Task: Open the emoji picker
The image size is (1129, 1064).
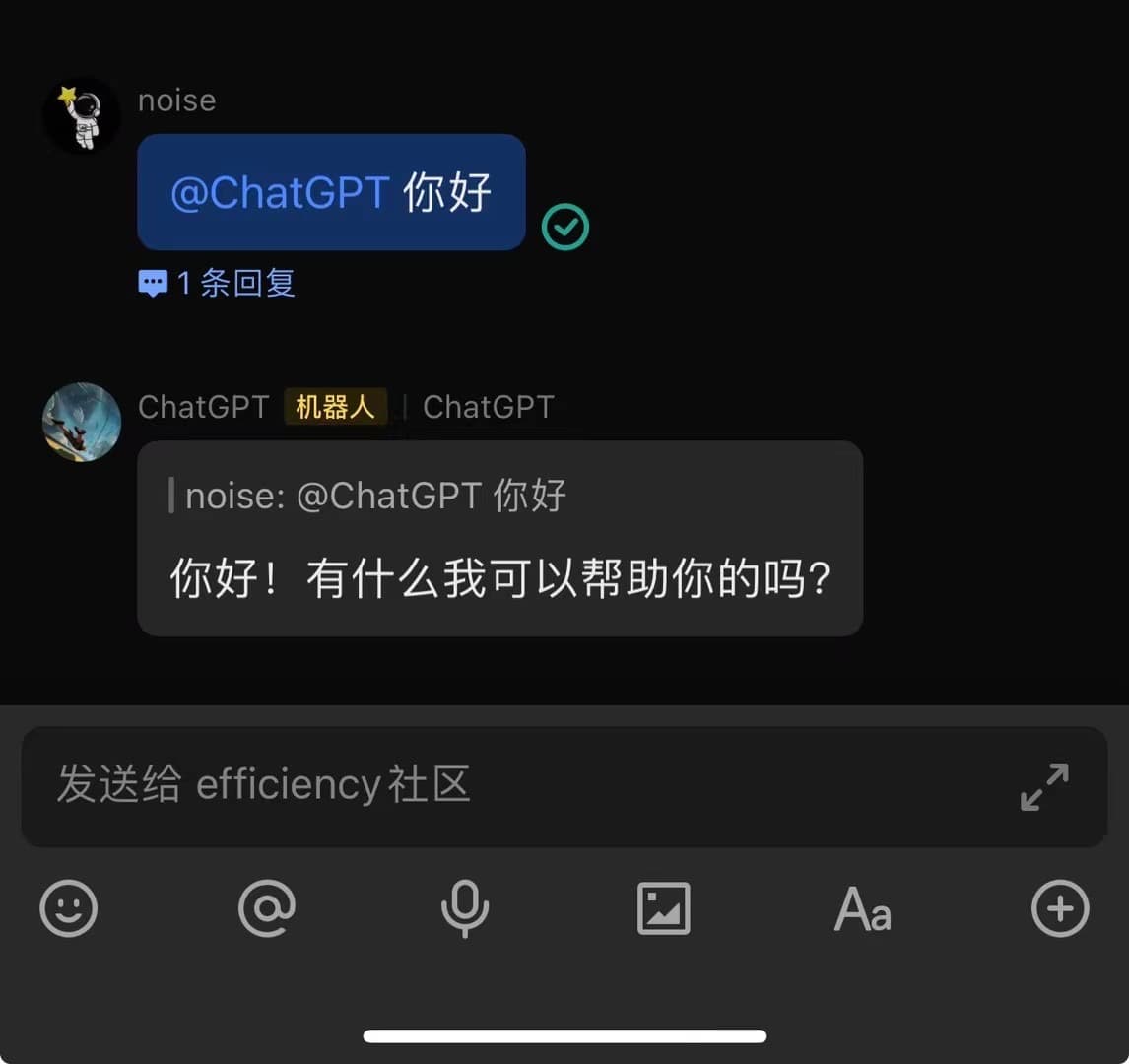Action: [x=69, y=907]
